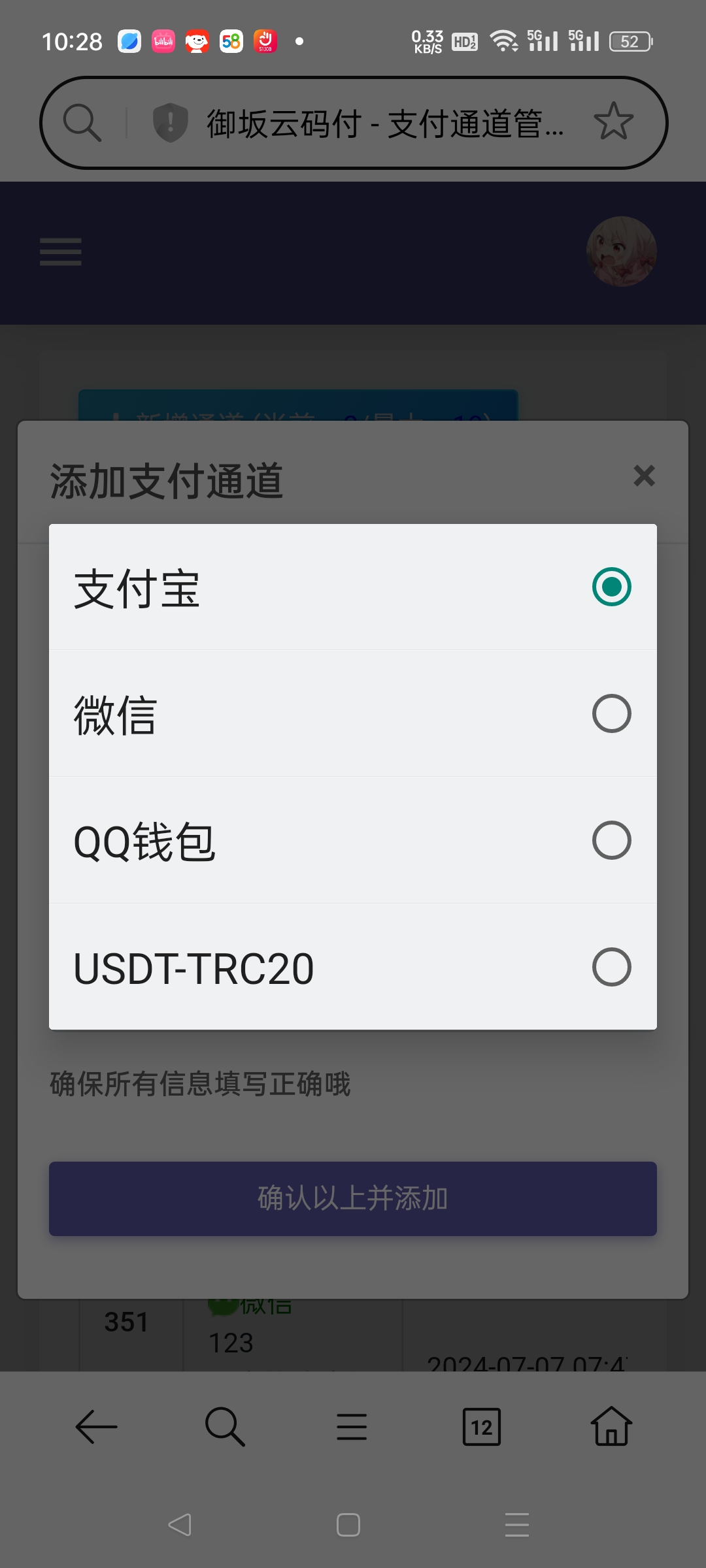Close the 添加支付通道 dialog
This screenshot has height=1568, width=706.
(x=644, y=477)
